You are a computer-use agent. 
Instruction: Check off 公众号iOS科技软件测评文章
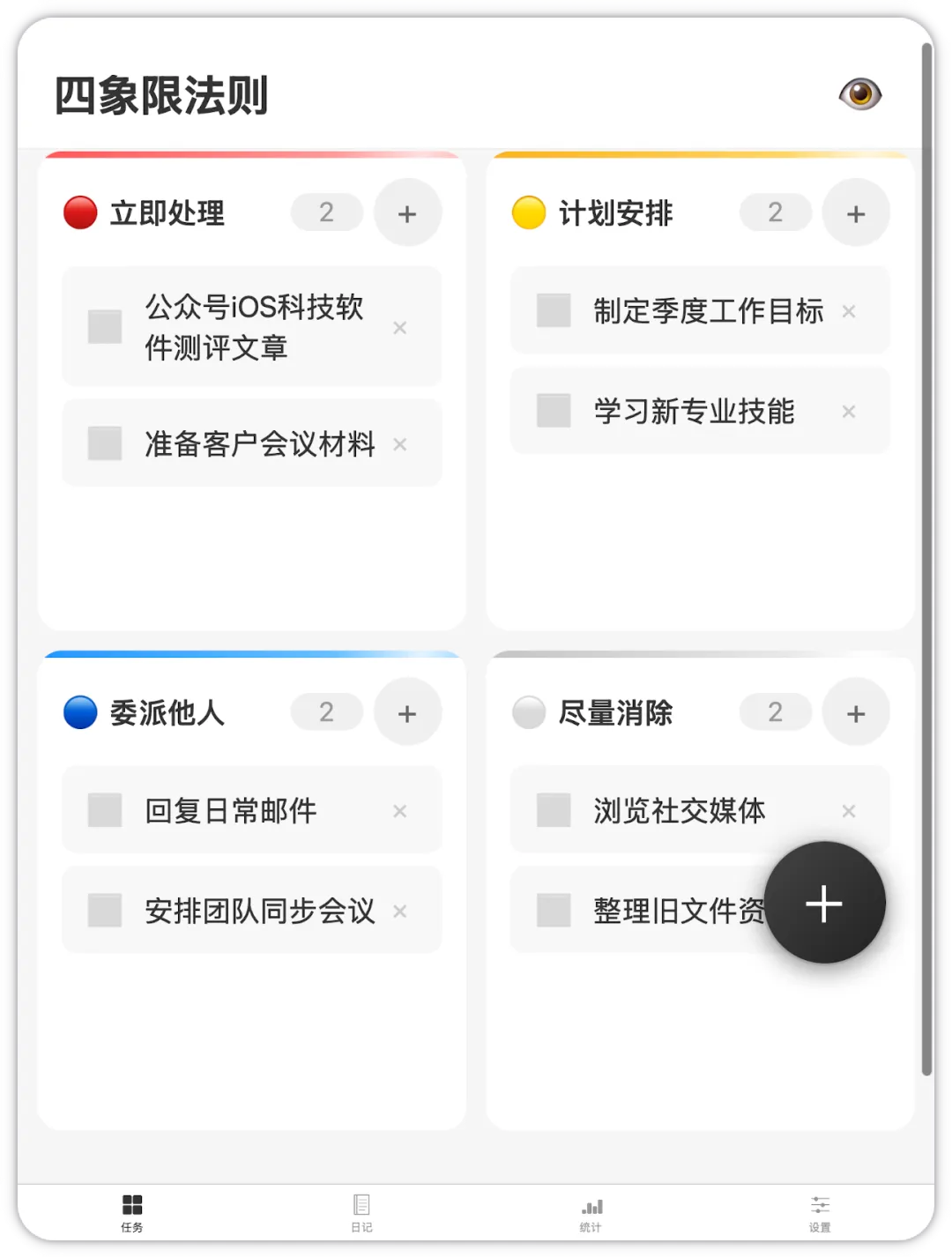pyautogui.click(x=105, y=326)
